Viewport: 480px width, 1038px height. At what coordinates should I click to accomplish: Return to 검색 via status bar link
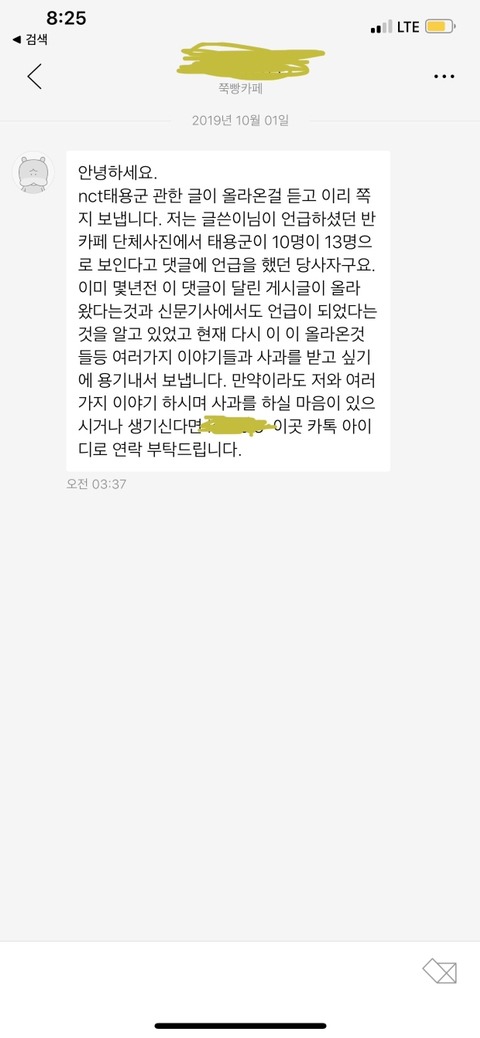coord(30,40)
